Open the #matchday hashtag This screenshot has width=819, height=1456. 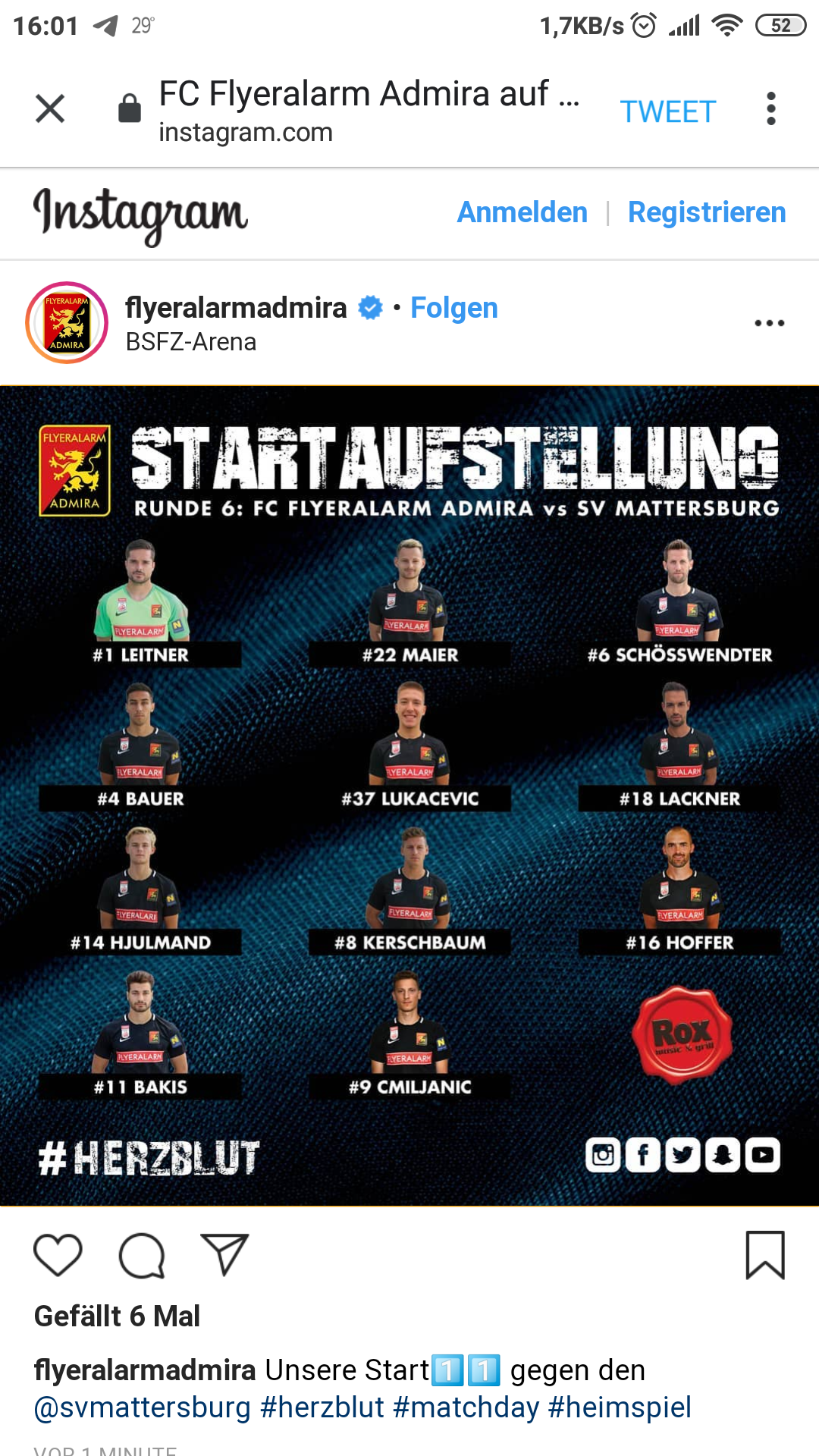coord(466,1407)
